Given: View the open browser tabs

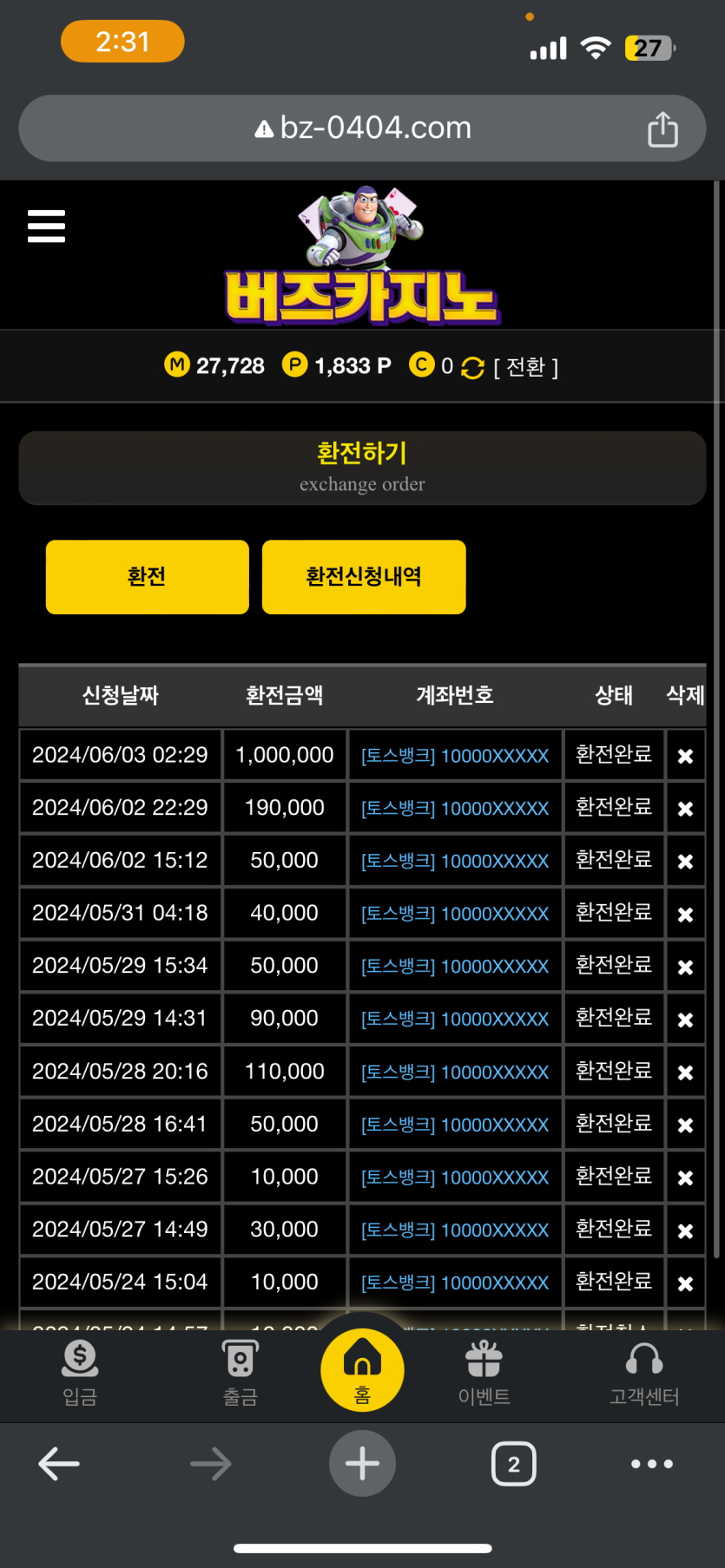Looking at the screenshot, I should [513, 1464].
